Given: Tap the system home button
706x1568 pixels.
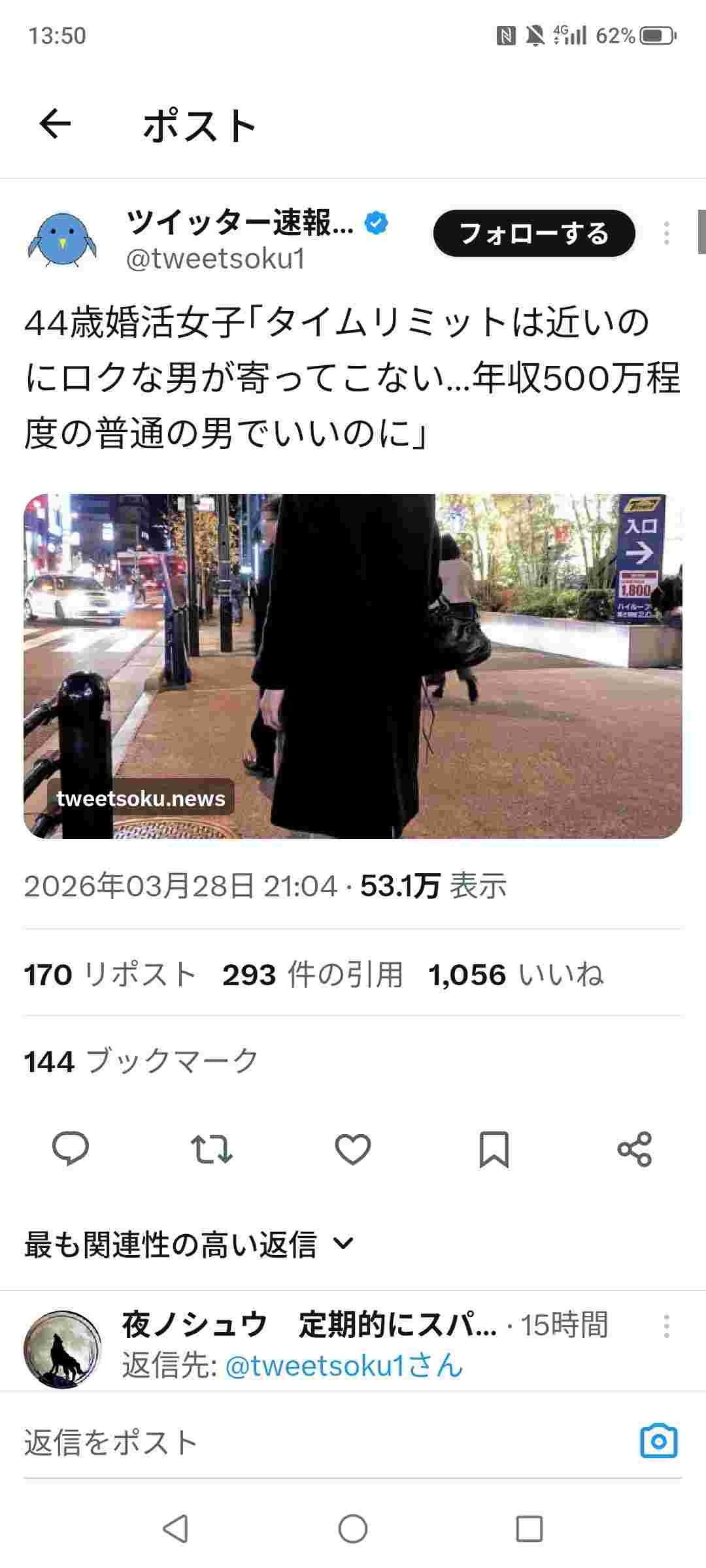Looking at the screenshot, I should (353, 1529).
